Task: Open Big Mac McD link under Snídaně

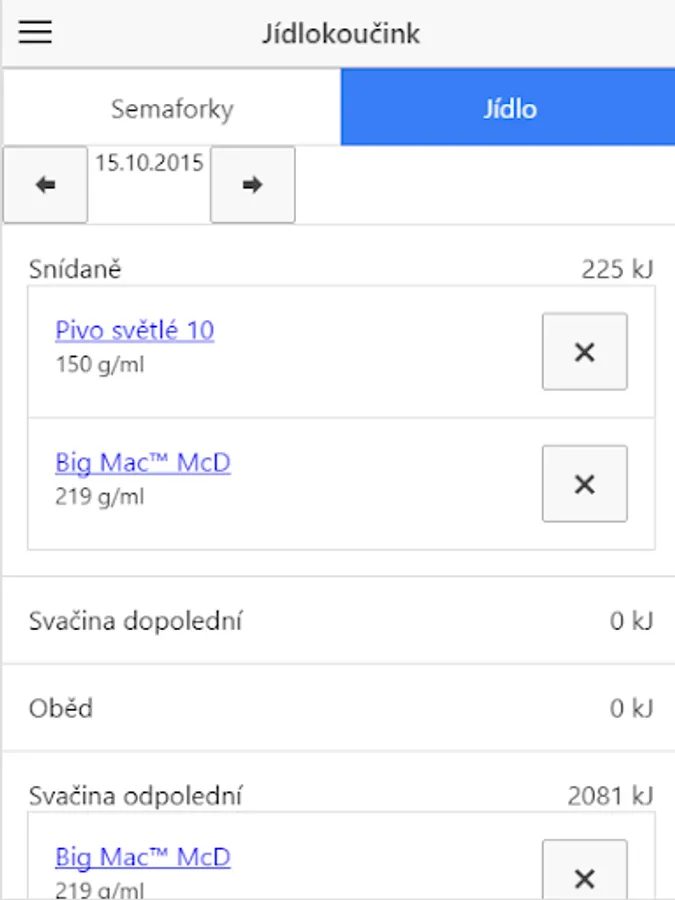Action: 142,463
